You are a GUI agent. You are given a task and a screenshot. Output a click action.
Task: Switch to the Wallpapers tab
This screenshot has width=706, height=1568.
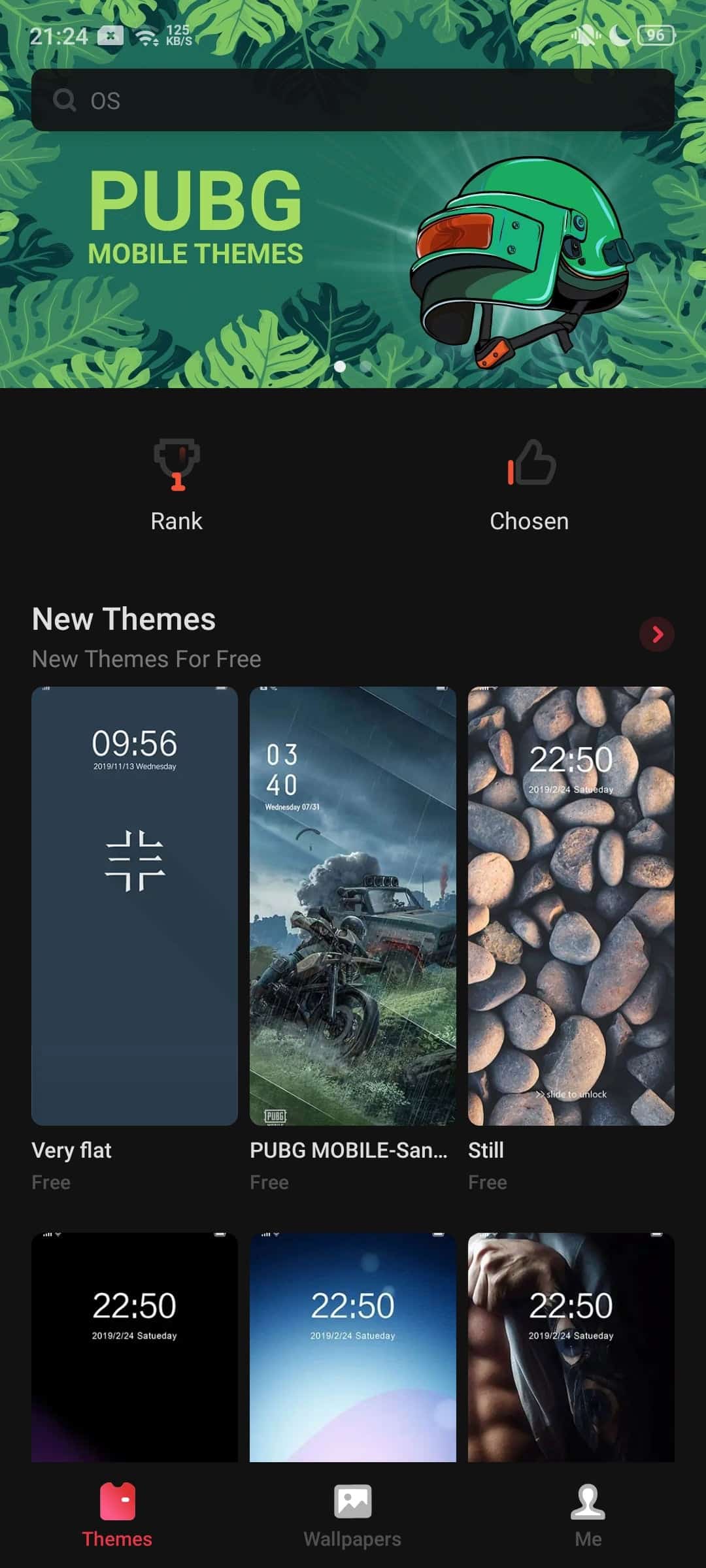click(352, 1516)
